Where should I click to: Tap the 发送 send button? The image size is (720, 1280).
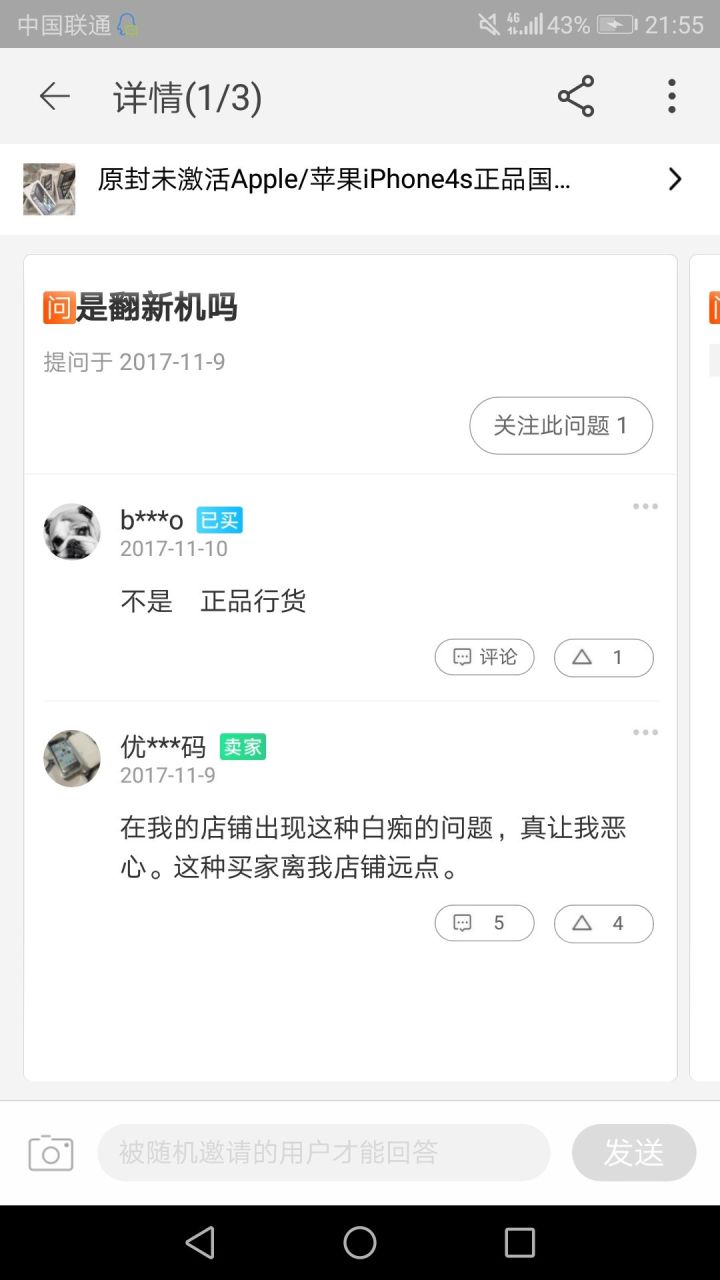tap(634, 1153)
